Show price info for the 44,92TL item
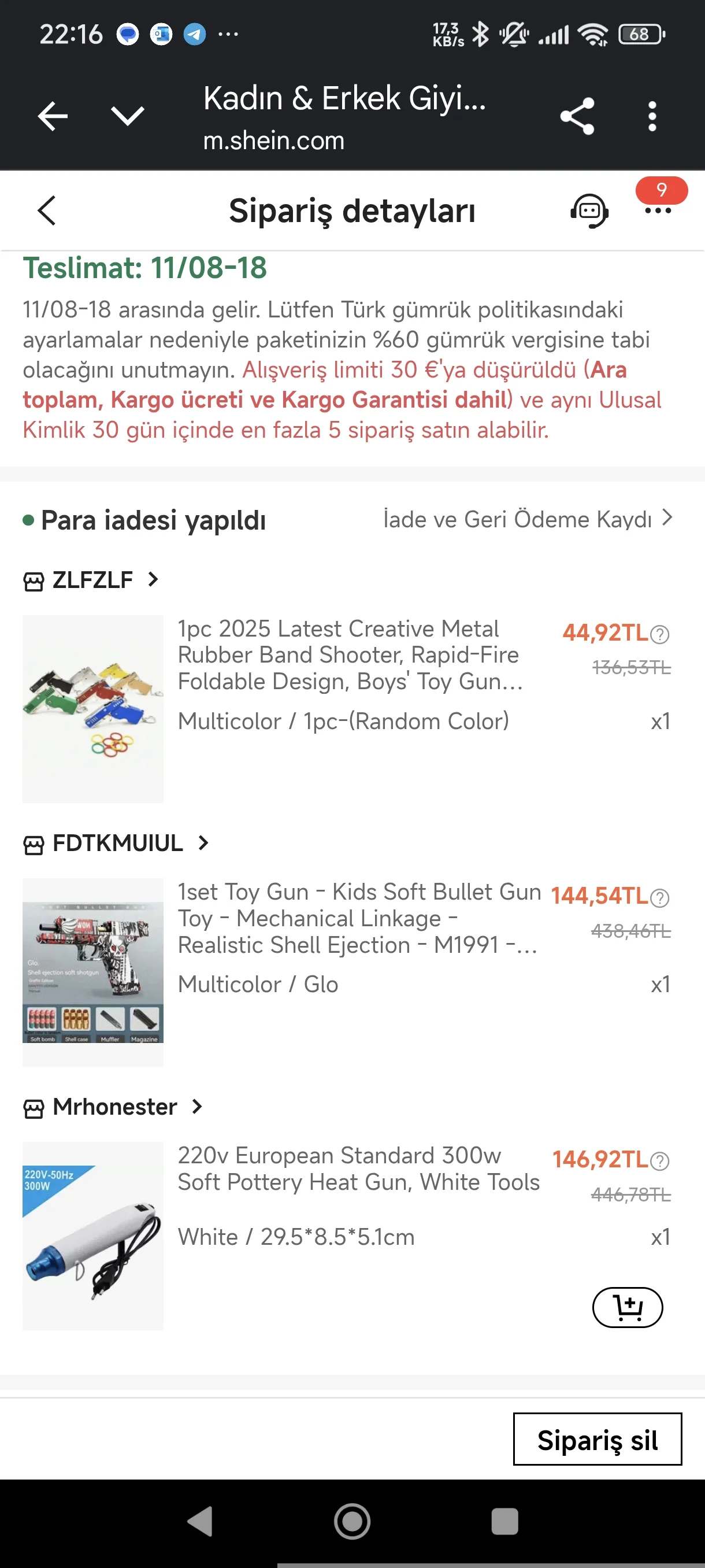The width and height of the screenshot is (705, 1568). (659, 634)
